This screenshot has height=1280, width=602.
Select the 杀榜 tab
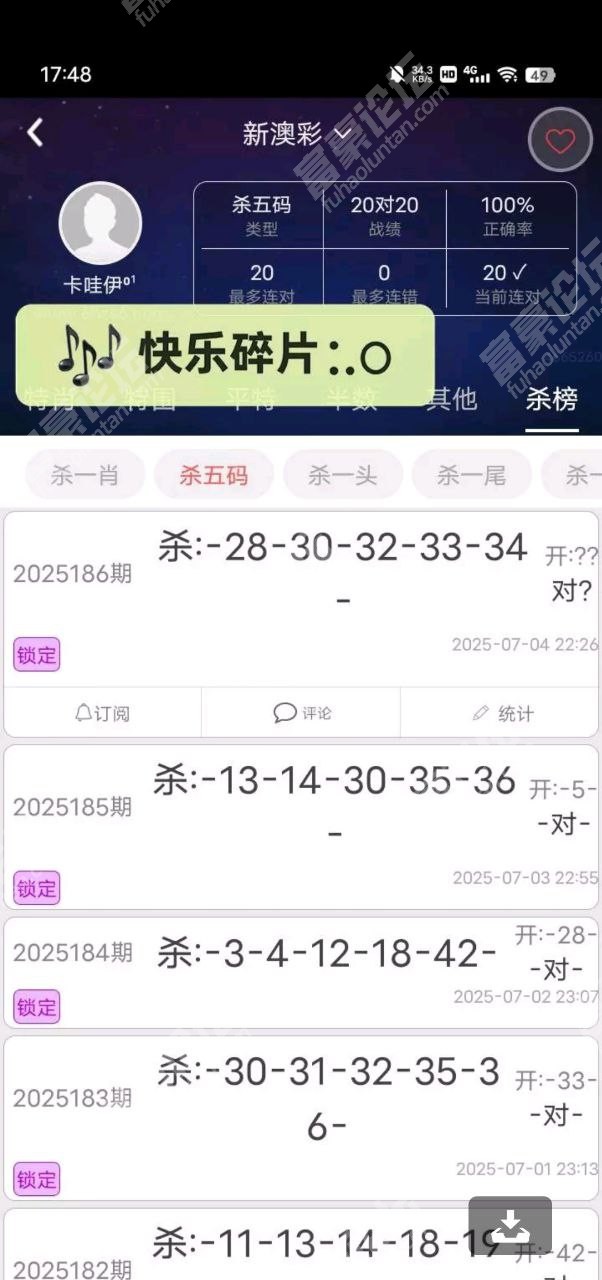(552, 399)
